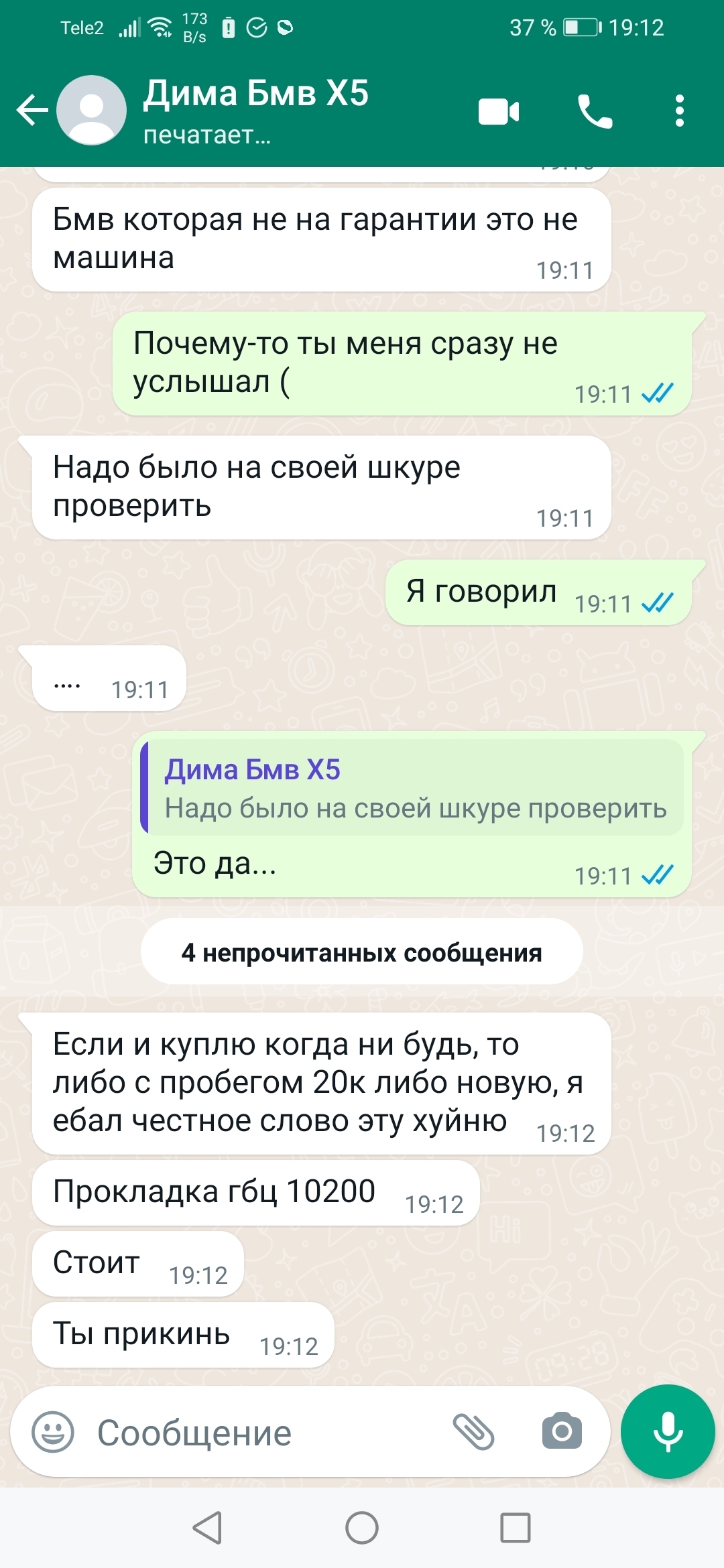Tap the system home button

(362, 1528)
